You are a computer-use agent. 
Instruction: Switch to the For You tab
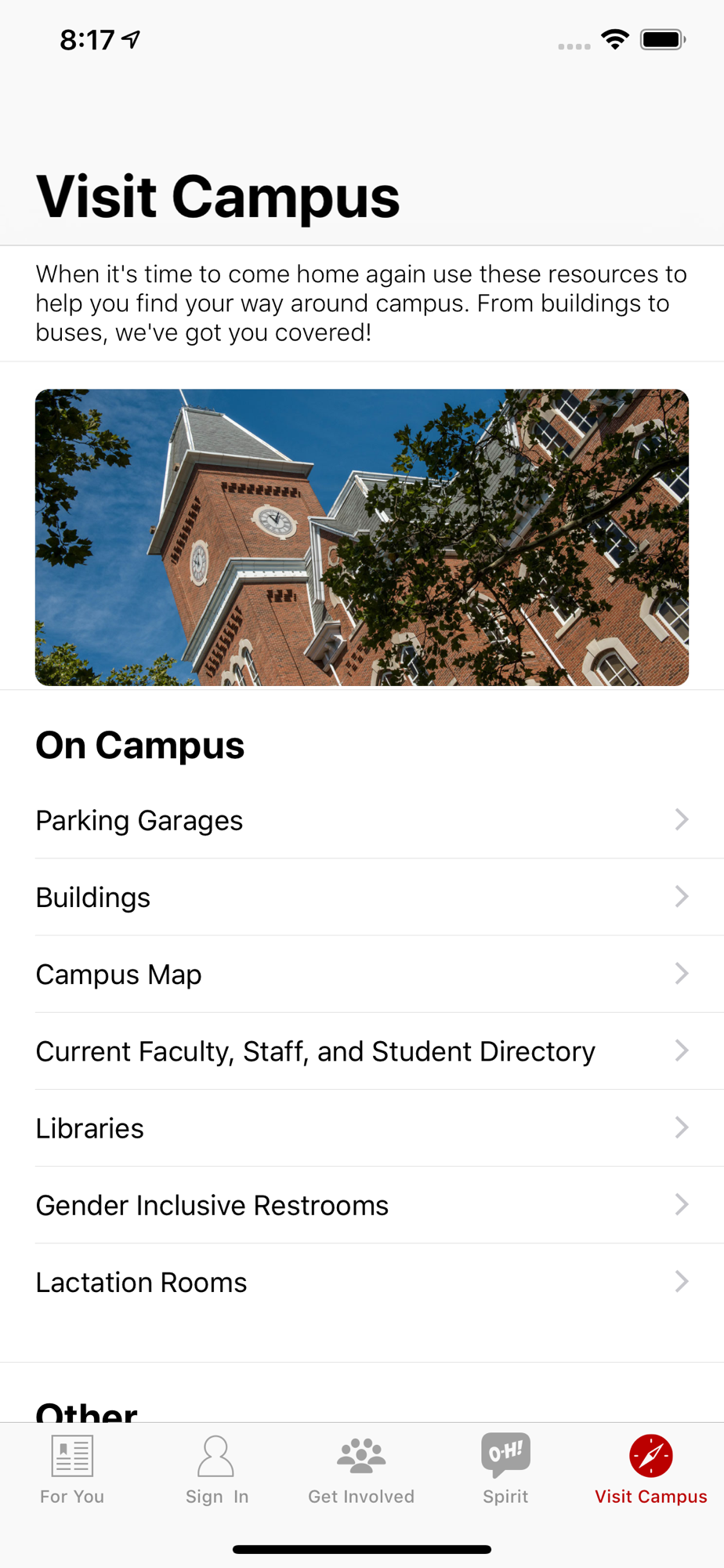coord(72,1470)
